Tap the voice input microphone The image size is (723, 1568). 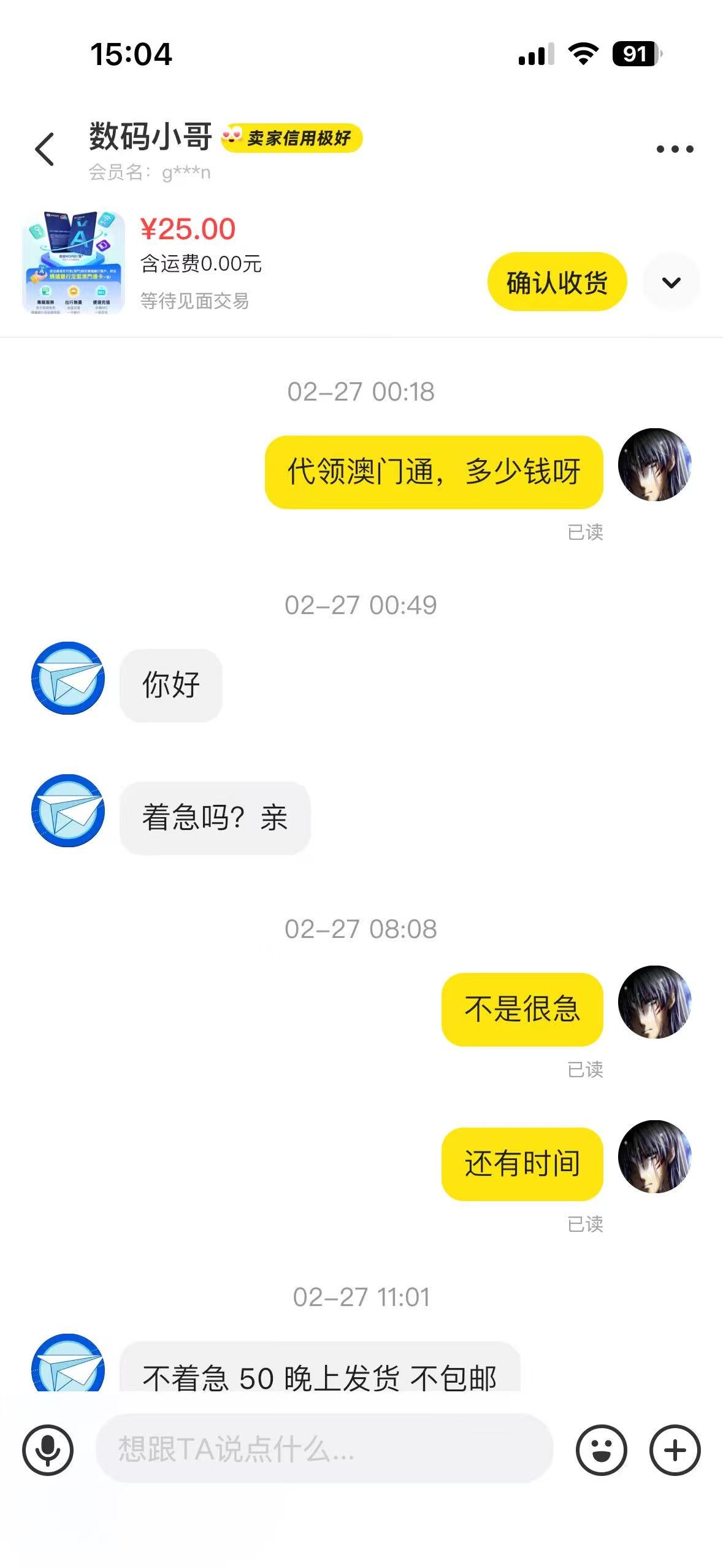pos(48,1450)
